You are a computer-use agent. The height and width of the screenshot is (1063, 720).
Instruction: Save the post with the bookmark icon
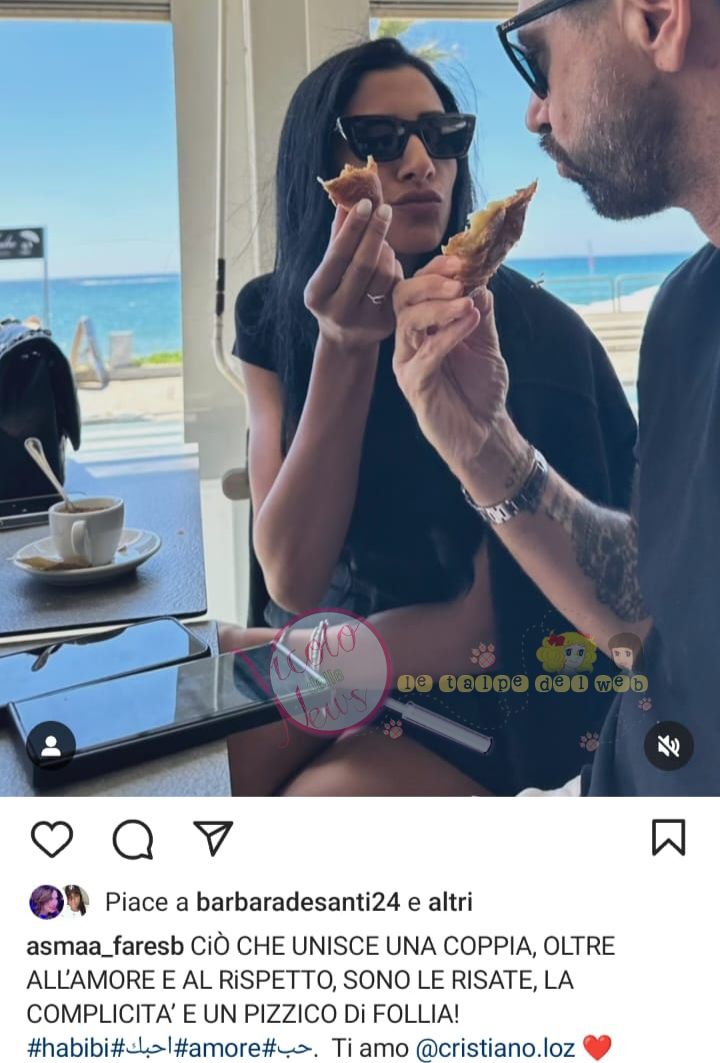point(668,838)
